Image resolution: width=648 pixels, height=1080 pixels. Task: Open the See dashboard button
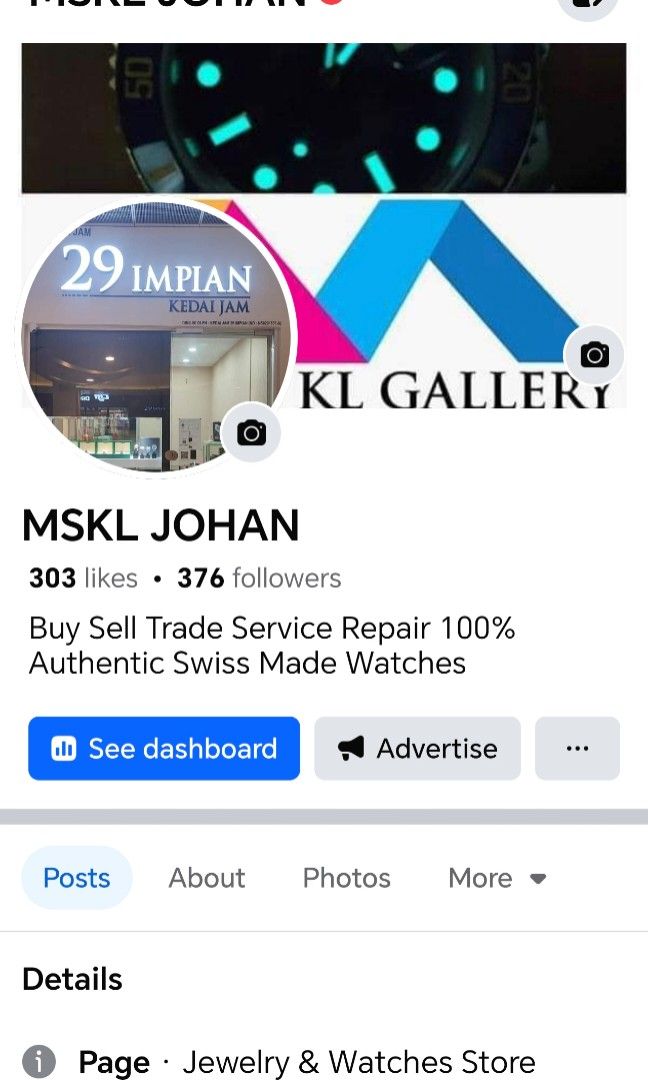[164, 748]
